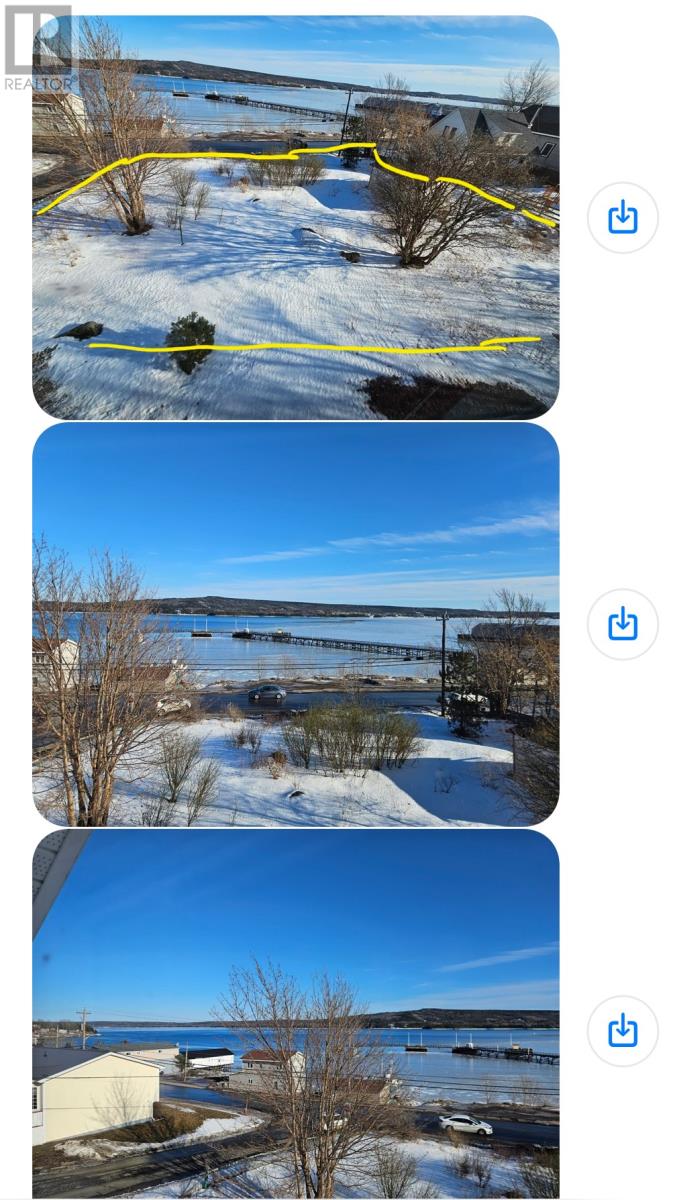Download the bottom photo with the yellow house

[x=622, y=1030]
